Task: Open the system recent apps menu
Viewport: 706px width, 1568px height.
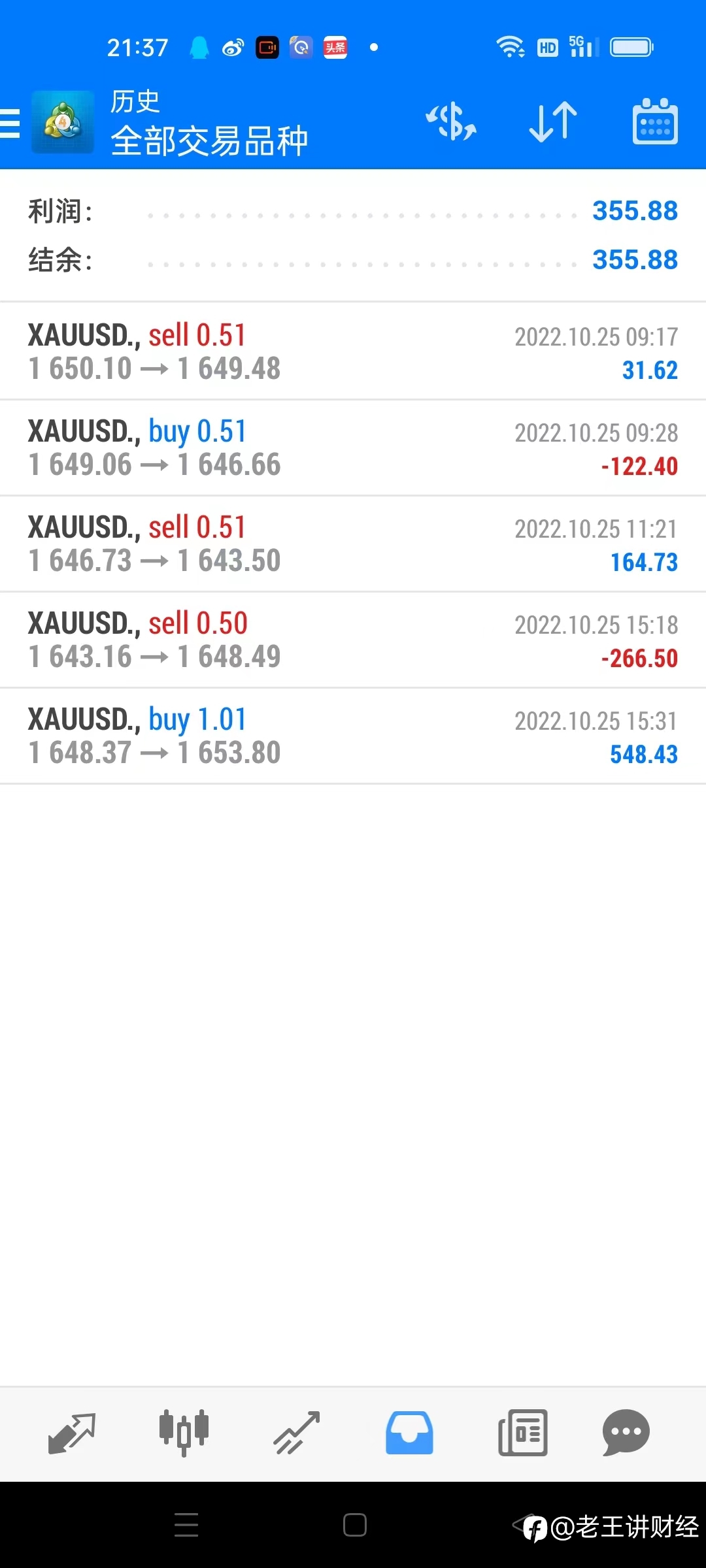Action: click(186, 1525)
